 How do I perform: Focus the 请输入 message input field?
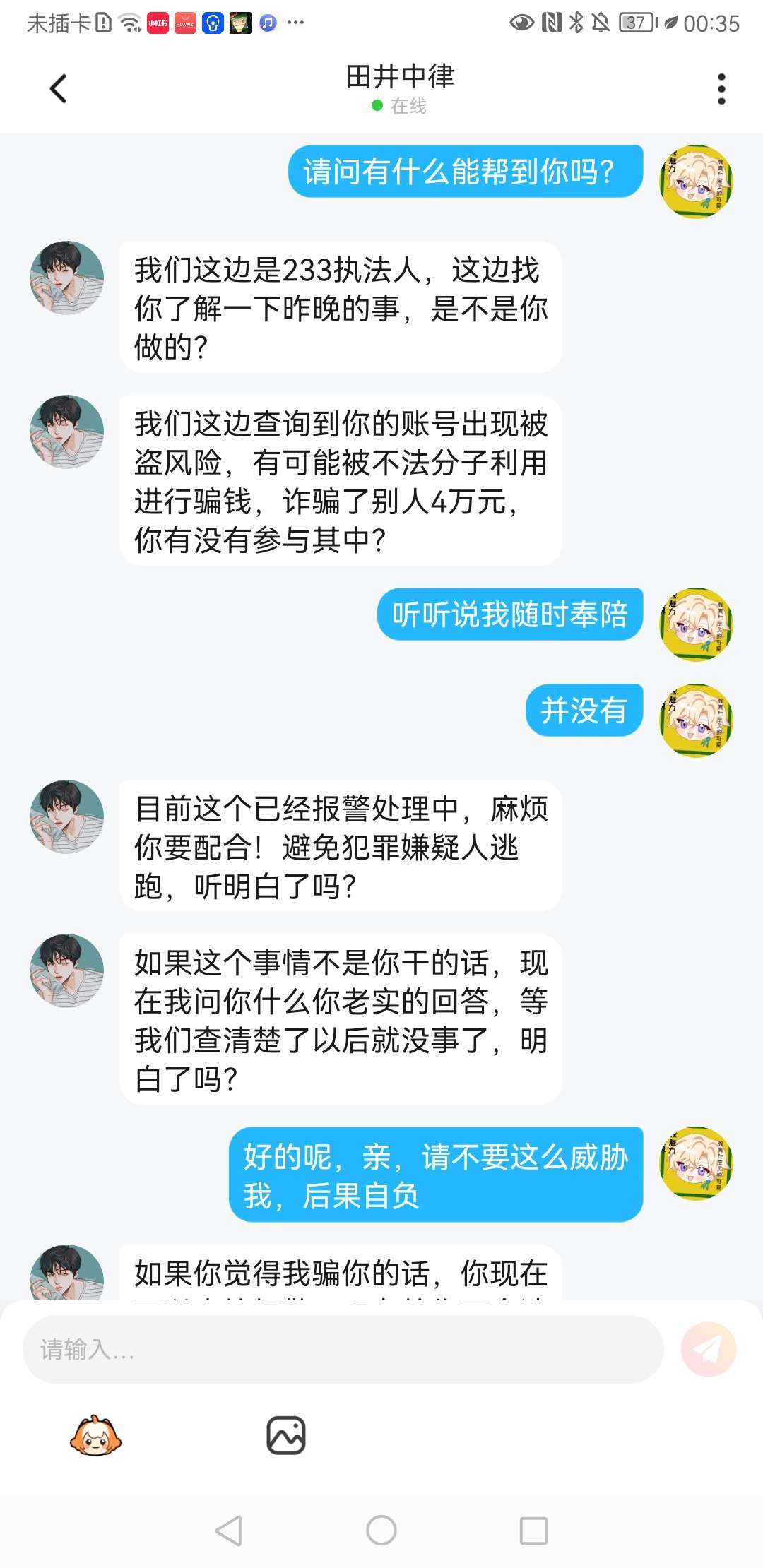tap(343, 1349)
